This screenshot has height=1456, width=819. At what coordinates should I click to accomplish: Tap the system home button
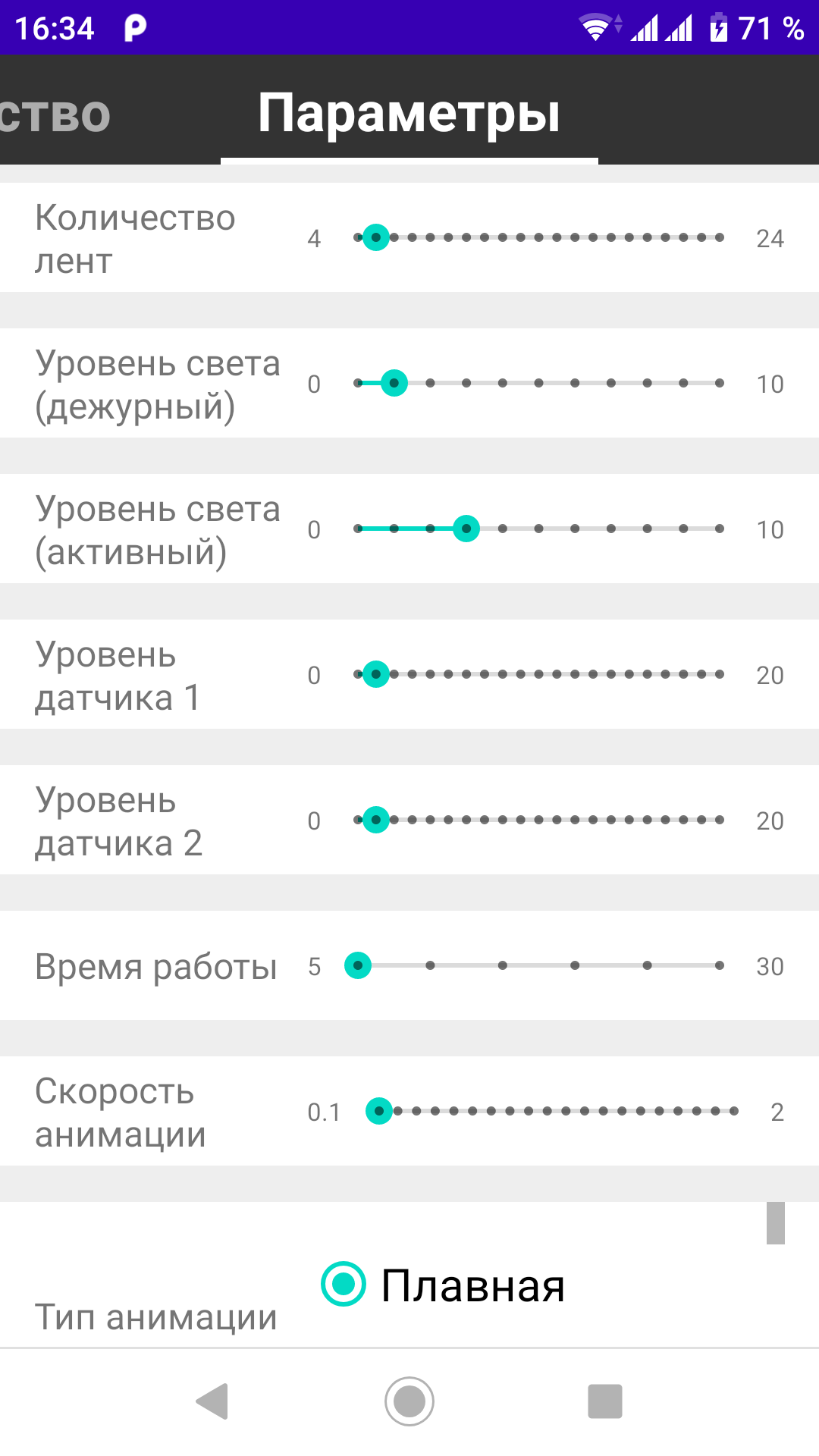(409, 1401)
